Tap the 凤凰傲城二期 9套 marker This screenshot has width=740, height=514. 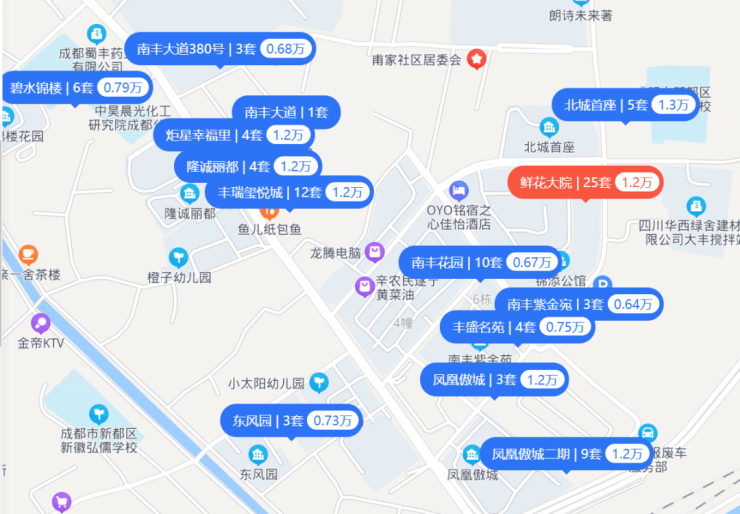567,453
